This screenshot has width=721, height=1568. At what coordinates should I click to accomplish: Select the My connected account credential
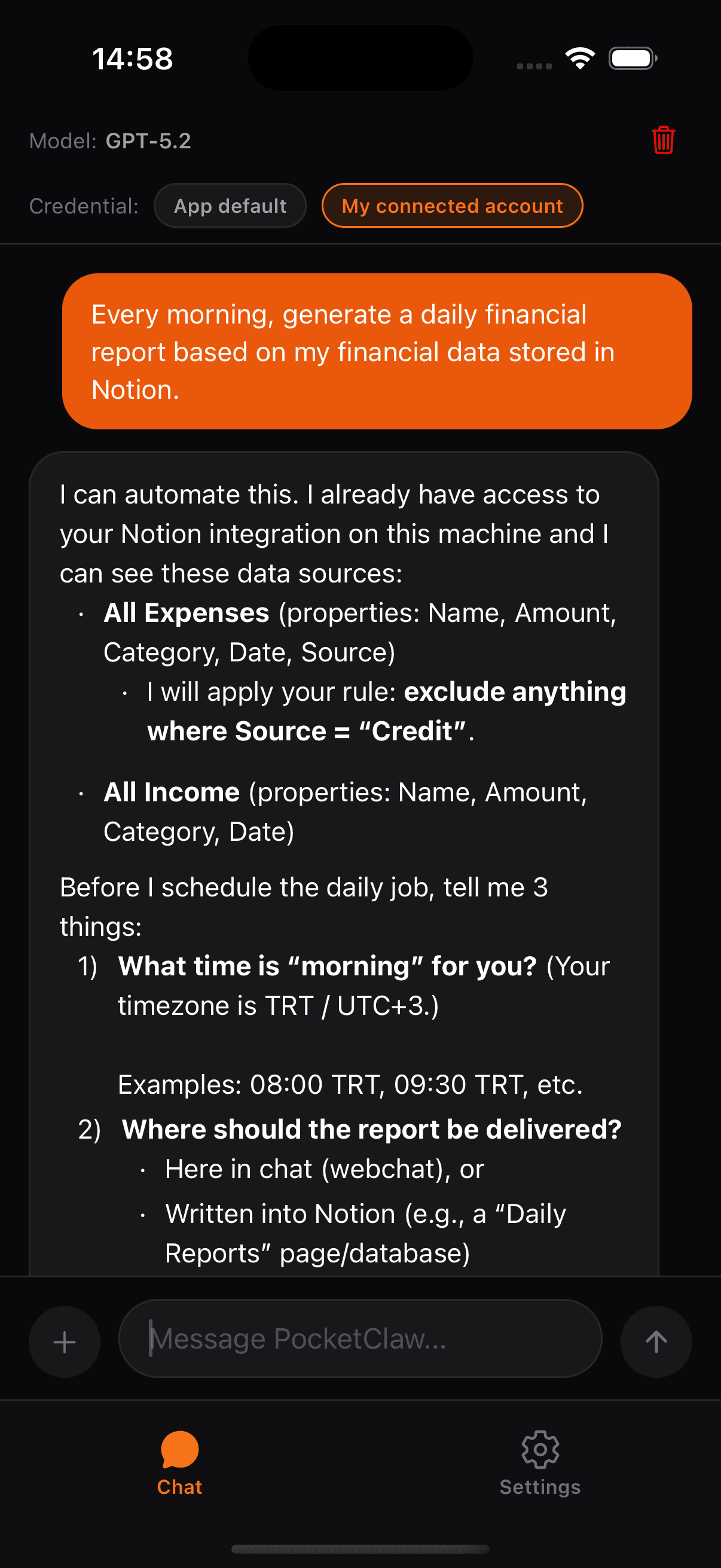452,206
